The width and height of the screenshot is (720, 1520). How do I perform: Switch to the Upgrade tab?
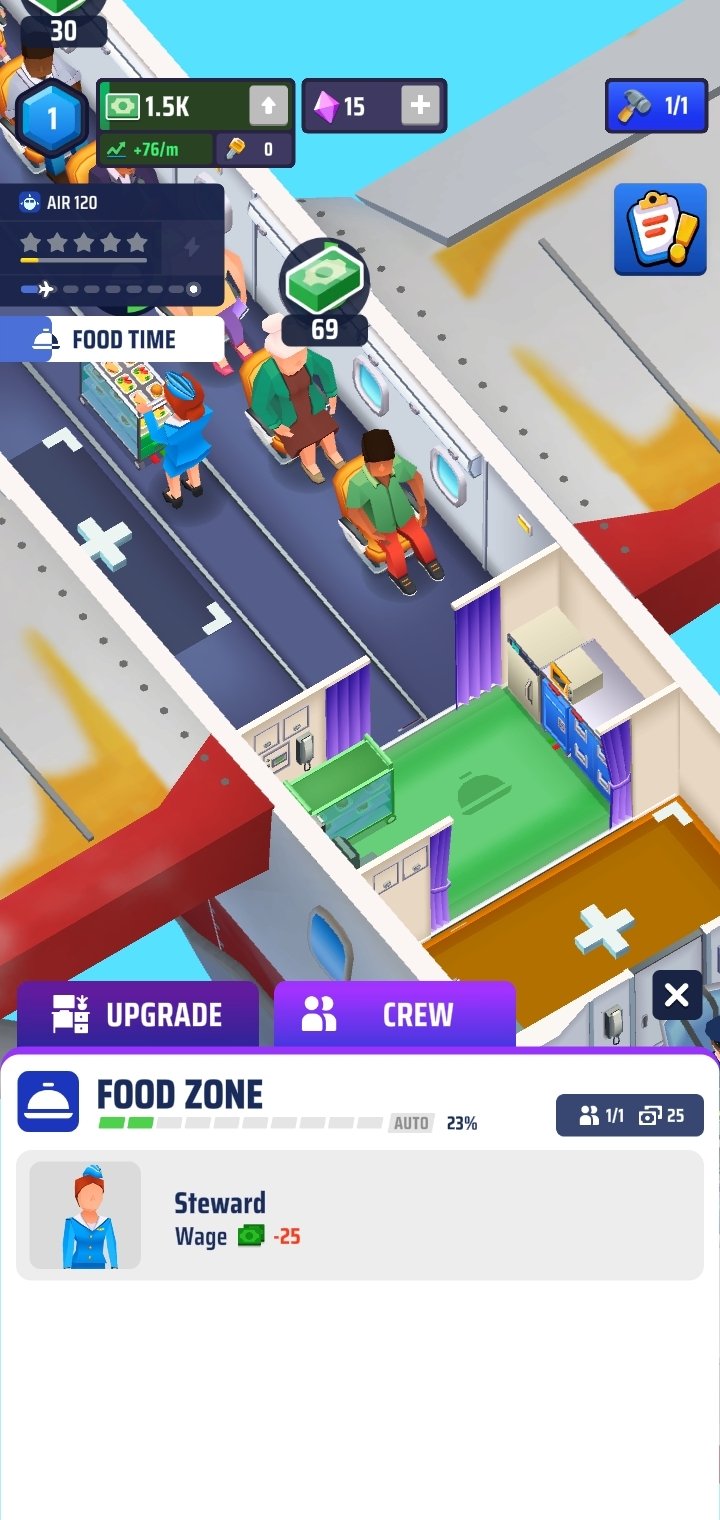click(138, 1014)
